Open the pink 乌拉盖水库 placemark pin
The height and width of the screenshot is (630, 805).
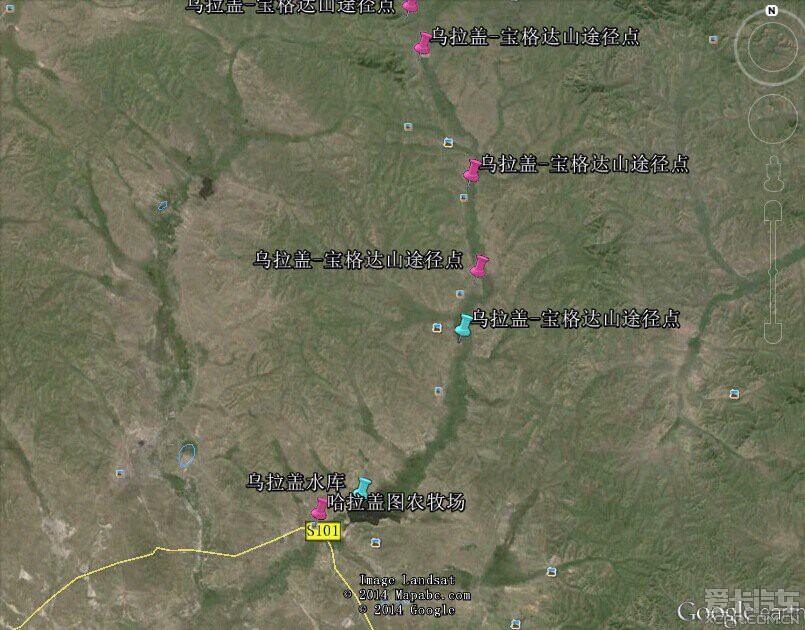tap(319, 507)
